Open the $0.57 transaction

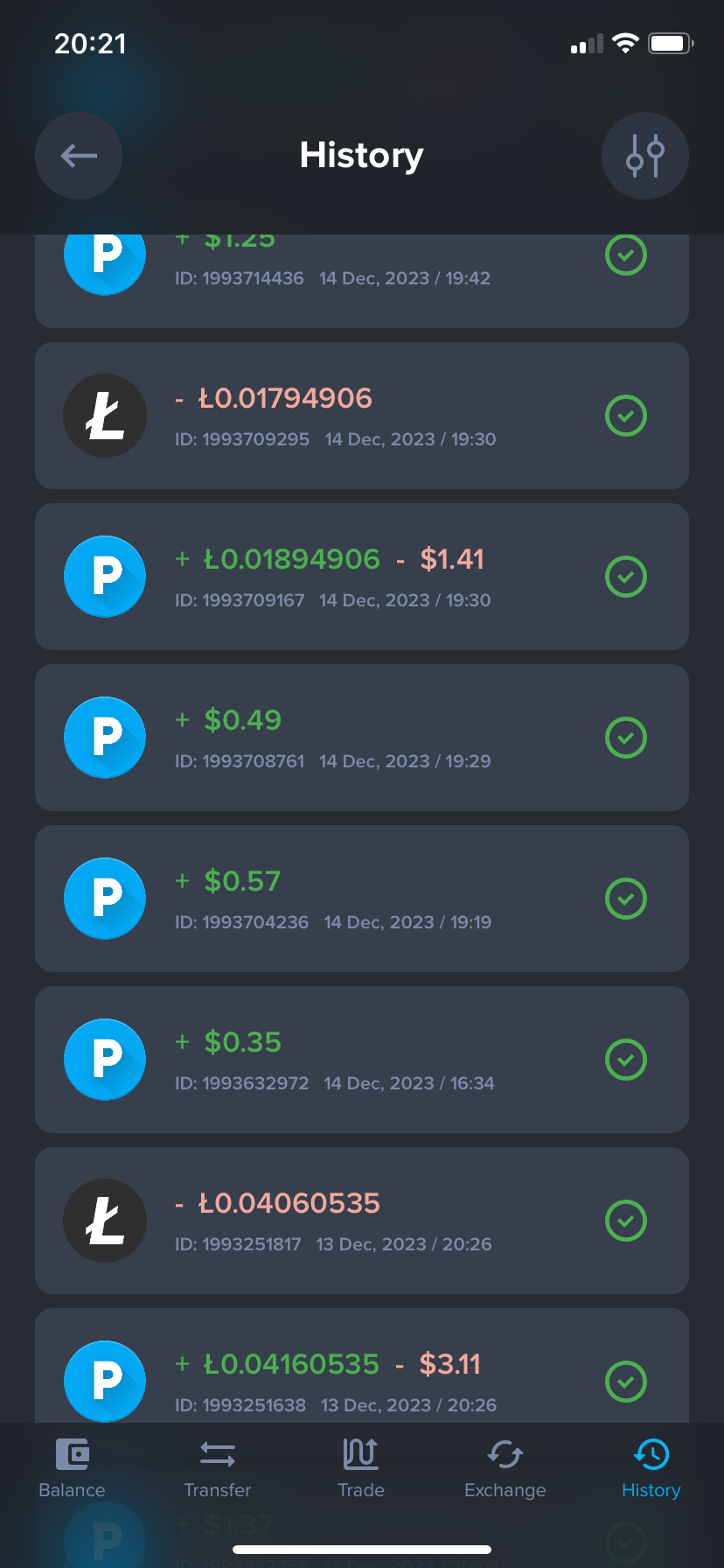(362, 899)
